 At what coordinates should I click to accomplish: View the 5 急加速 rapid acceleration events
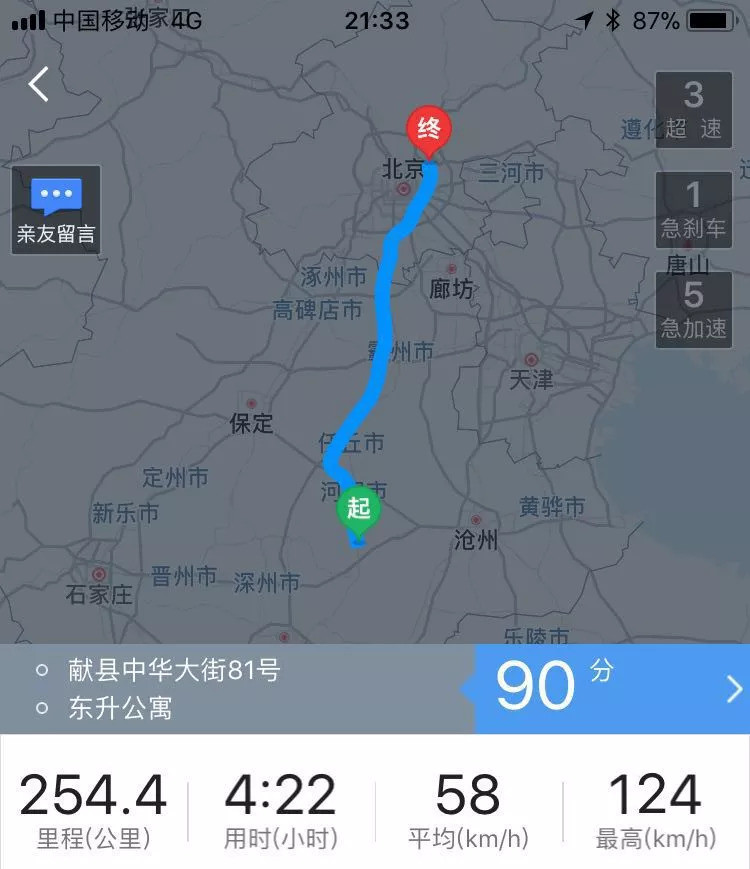click(x=693, y=310)
